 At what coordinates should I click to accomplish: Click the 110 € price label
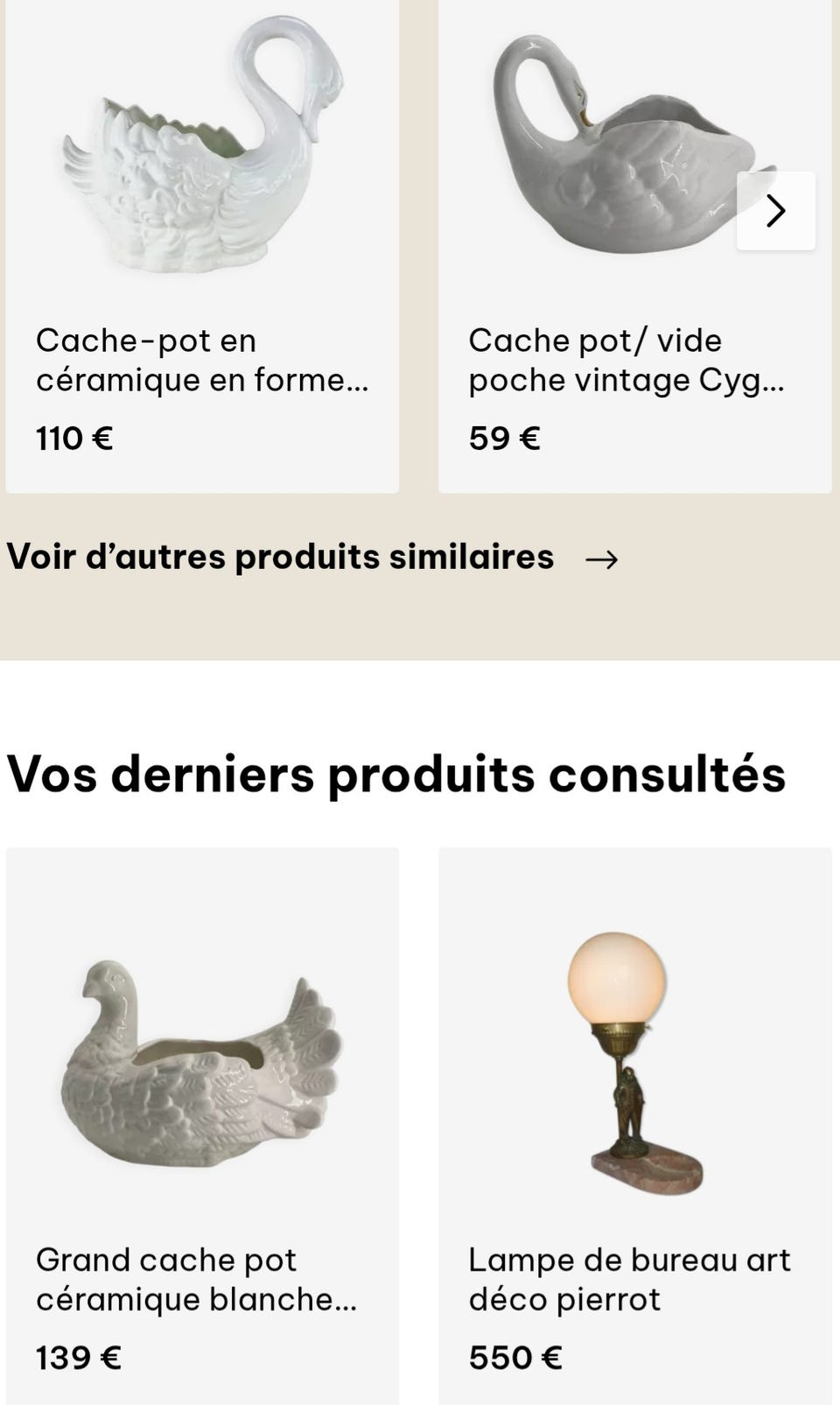coord(74,438)
